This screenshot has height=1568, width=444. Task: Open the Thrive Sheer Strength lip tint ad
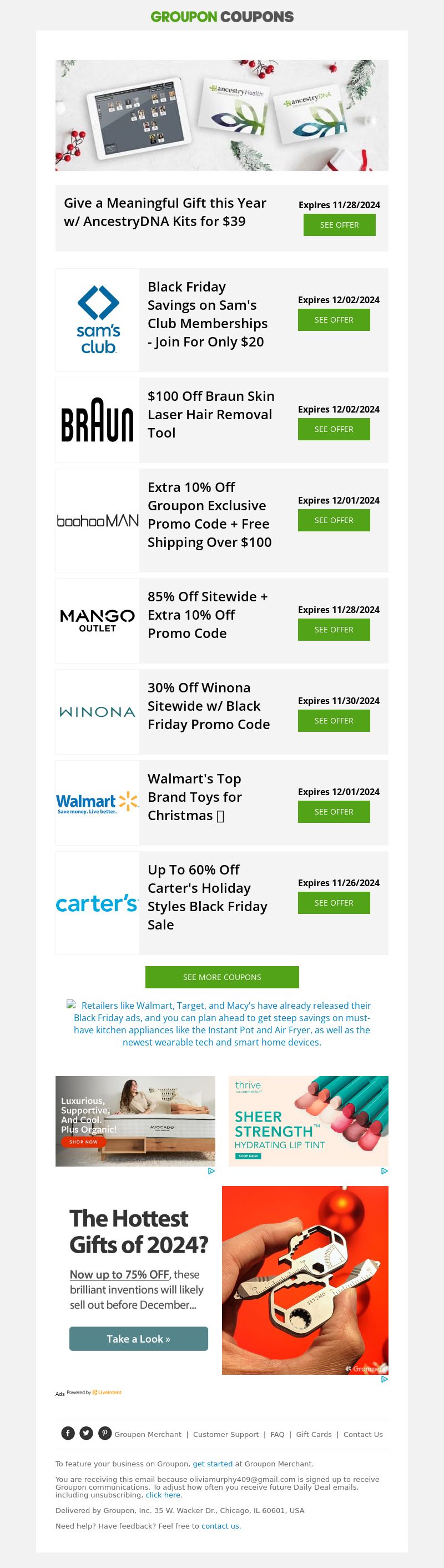[309, 1121]
